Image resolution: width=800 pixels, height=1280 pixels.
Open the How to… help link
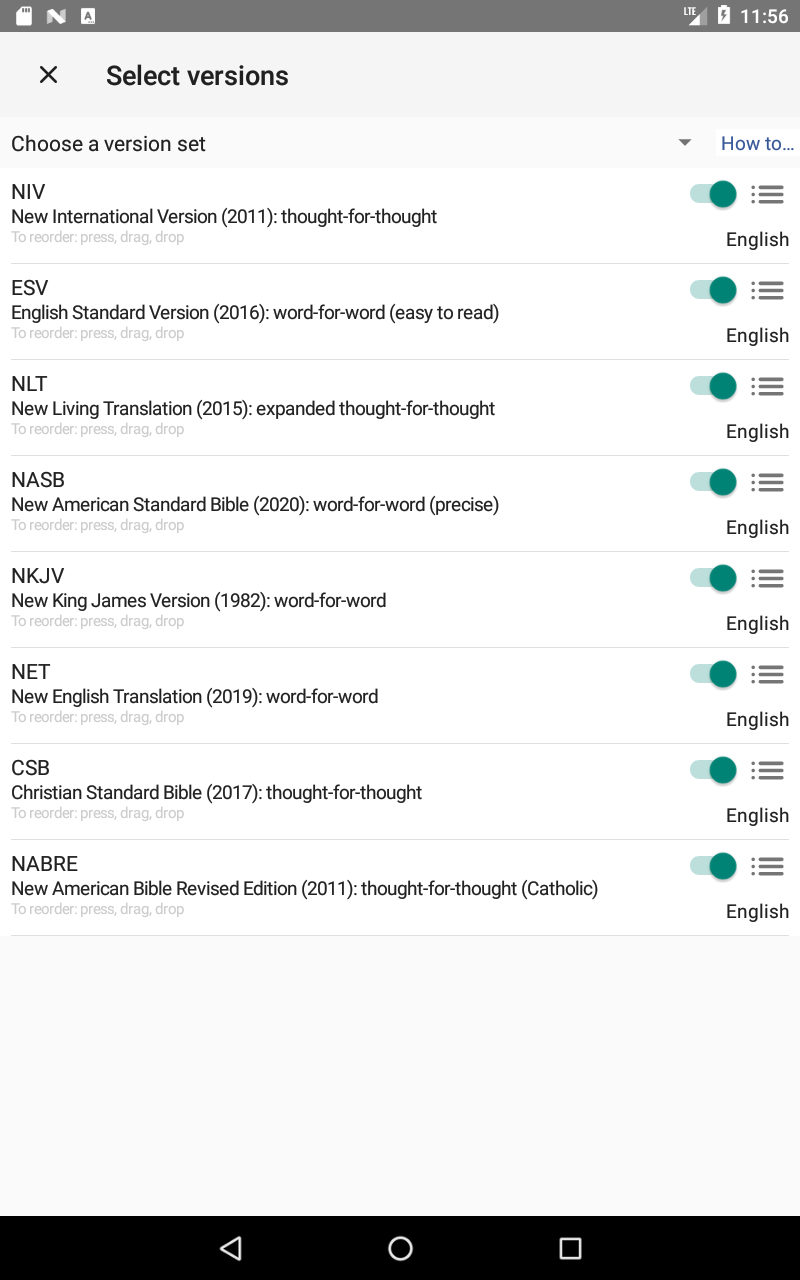coord(757,143)
